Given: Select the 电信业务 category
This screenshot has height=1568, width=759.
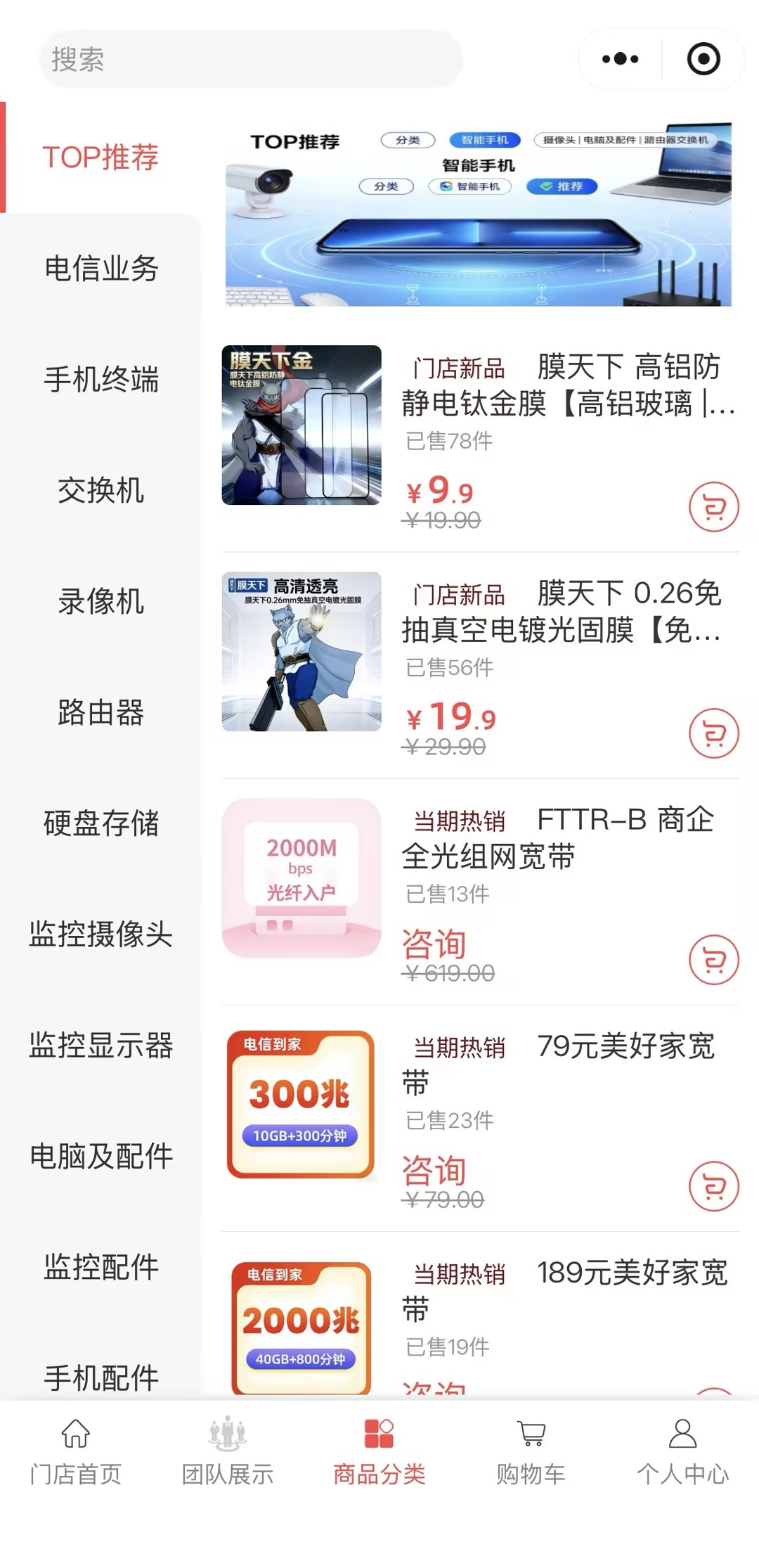Looking at the screenshot, I should point(101,269).
